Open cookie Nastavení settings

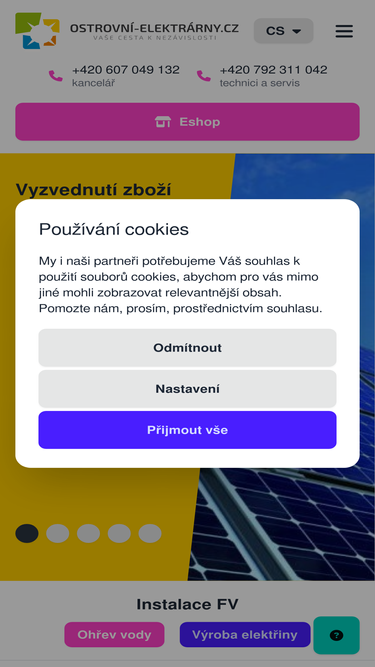(x=187, y=389)
